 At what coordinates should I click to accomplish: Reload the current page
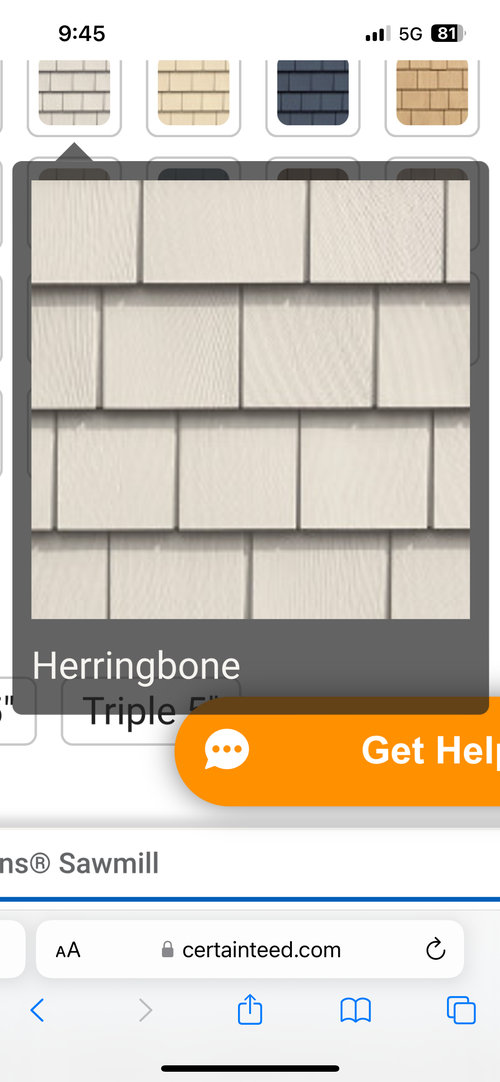[x=435, y=950]
